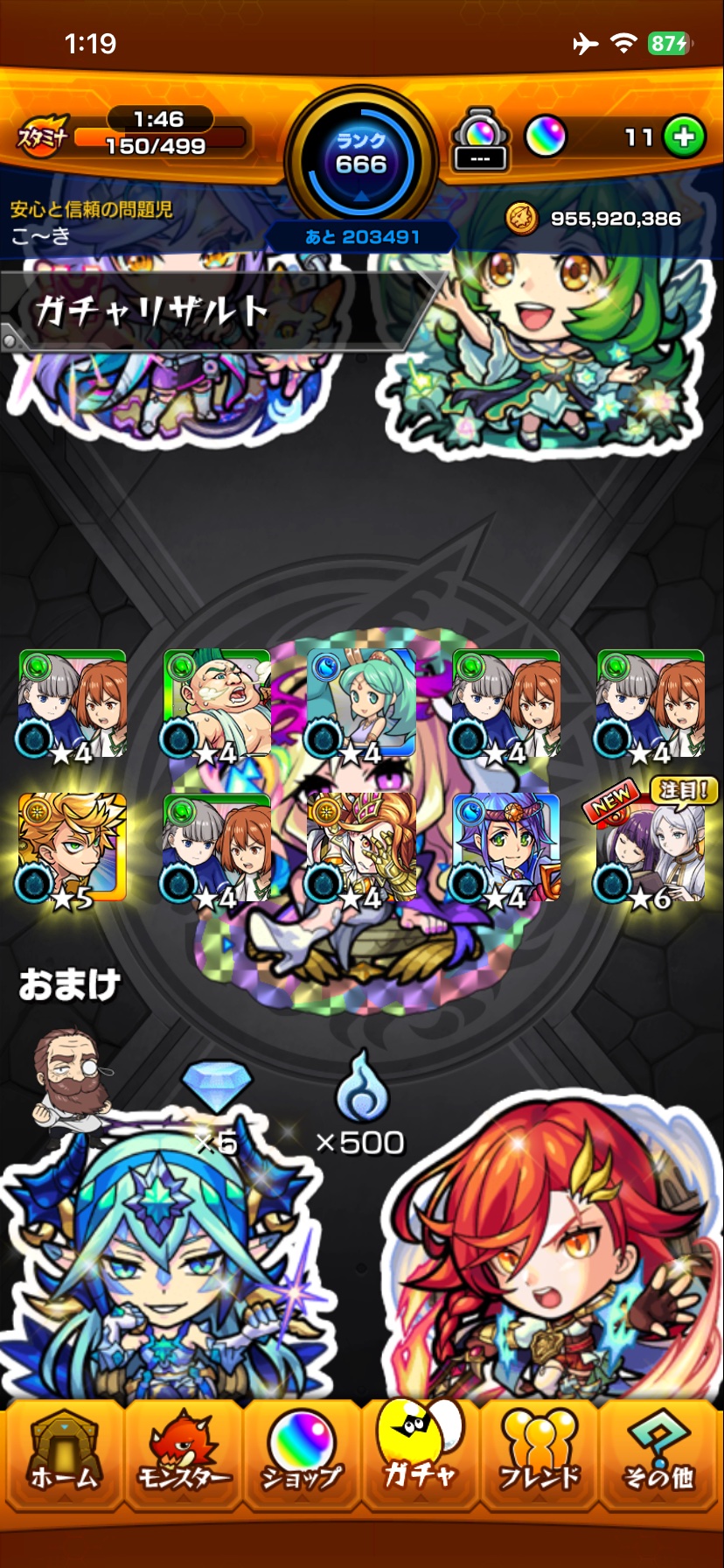Tap the green plus to add orbs
The width and height of the screenshot is (724, 1568).
tap(684, 137)
